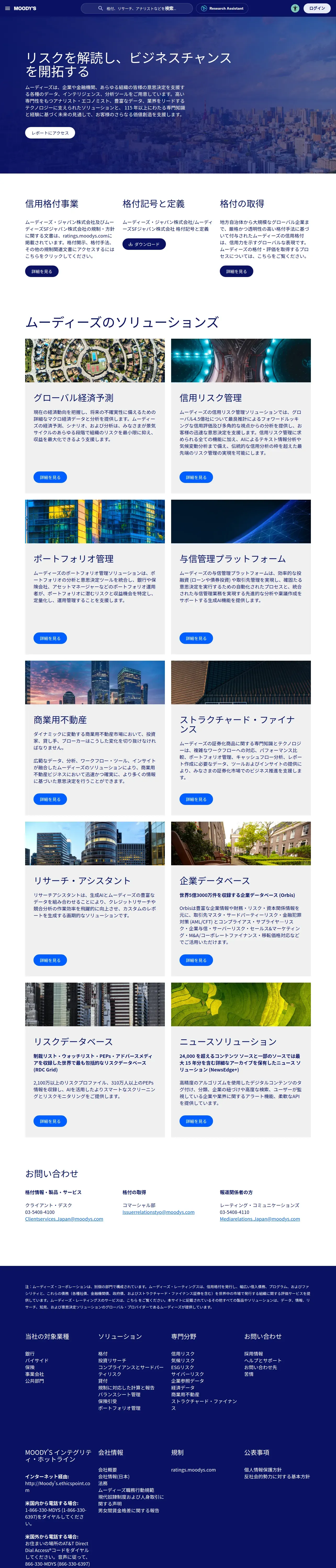The image size is (336, 1568).
Task: Tap 詳細を見る under 格付の取得
Action: 236,272
